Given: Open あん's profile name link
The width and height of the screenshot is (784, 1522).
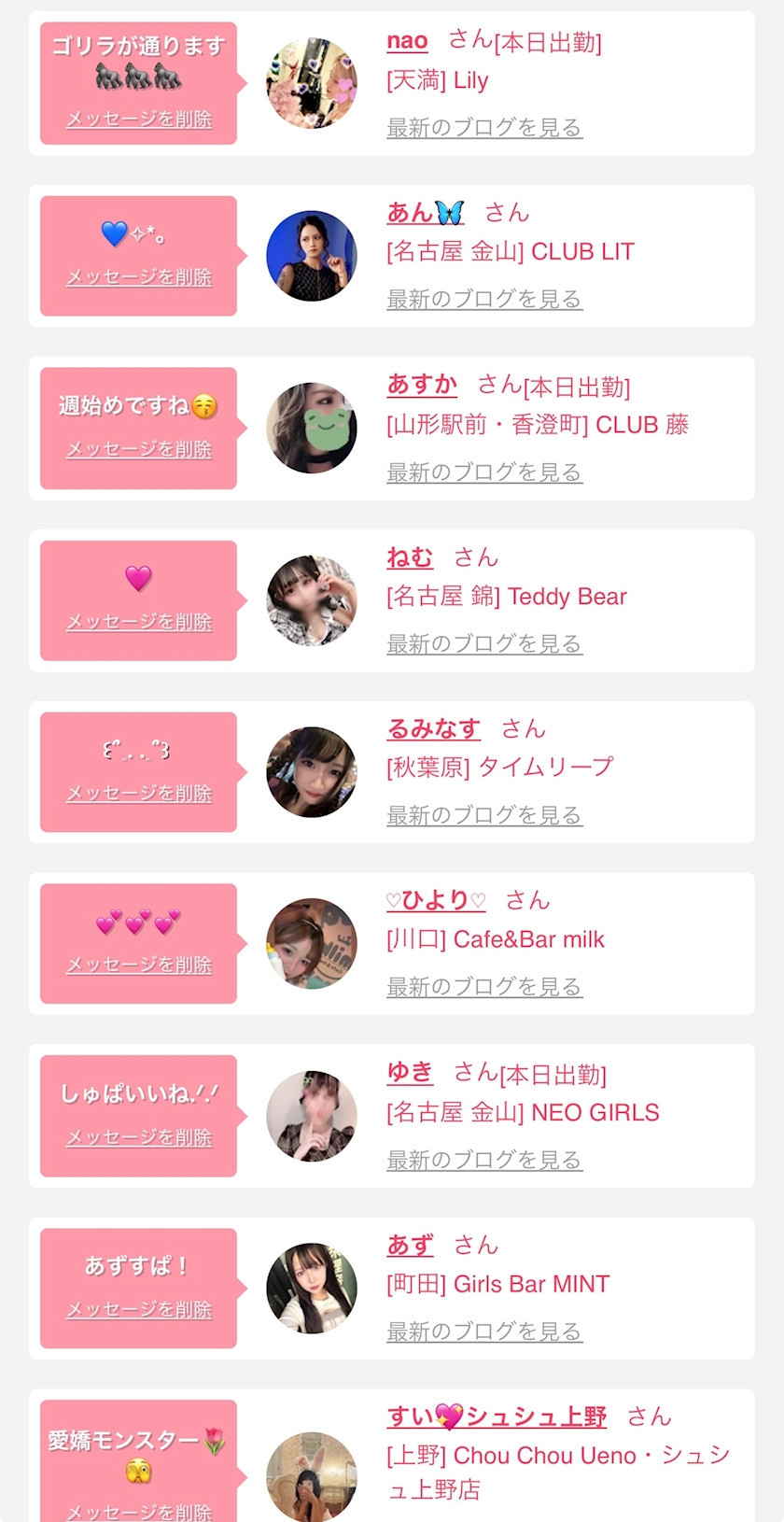Looking at the screenshot, I should tap(425, 213).
